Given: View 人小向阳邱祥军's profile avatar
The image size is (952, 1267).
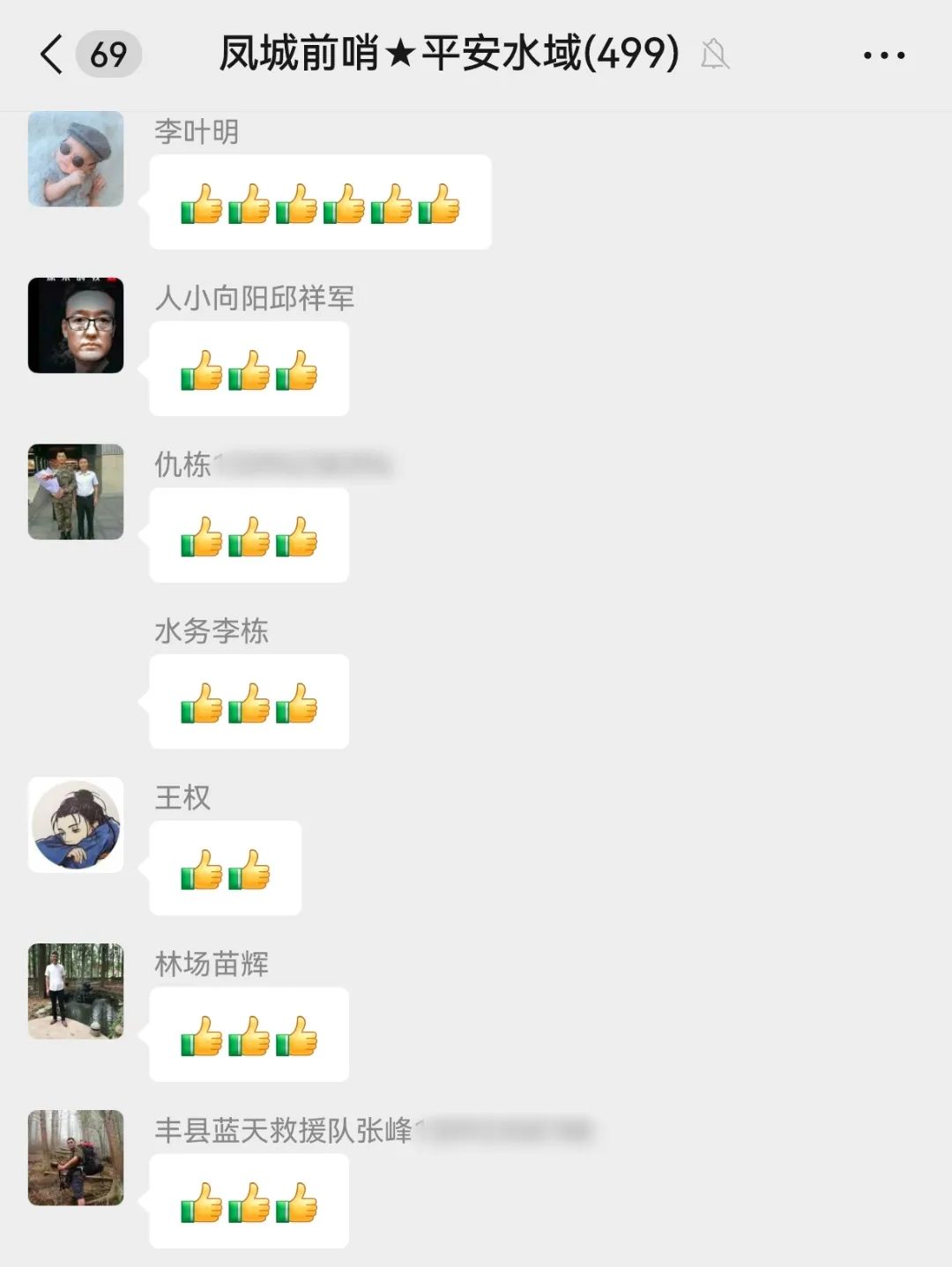Looking at the screenshot, I should click(76, 325).
